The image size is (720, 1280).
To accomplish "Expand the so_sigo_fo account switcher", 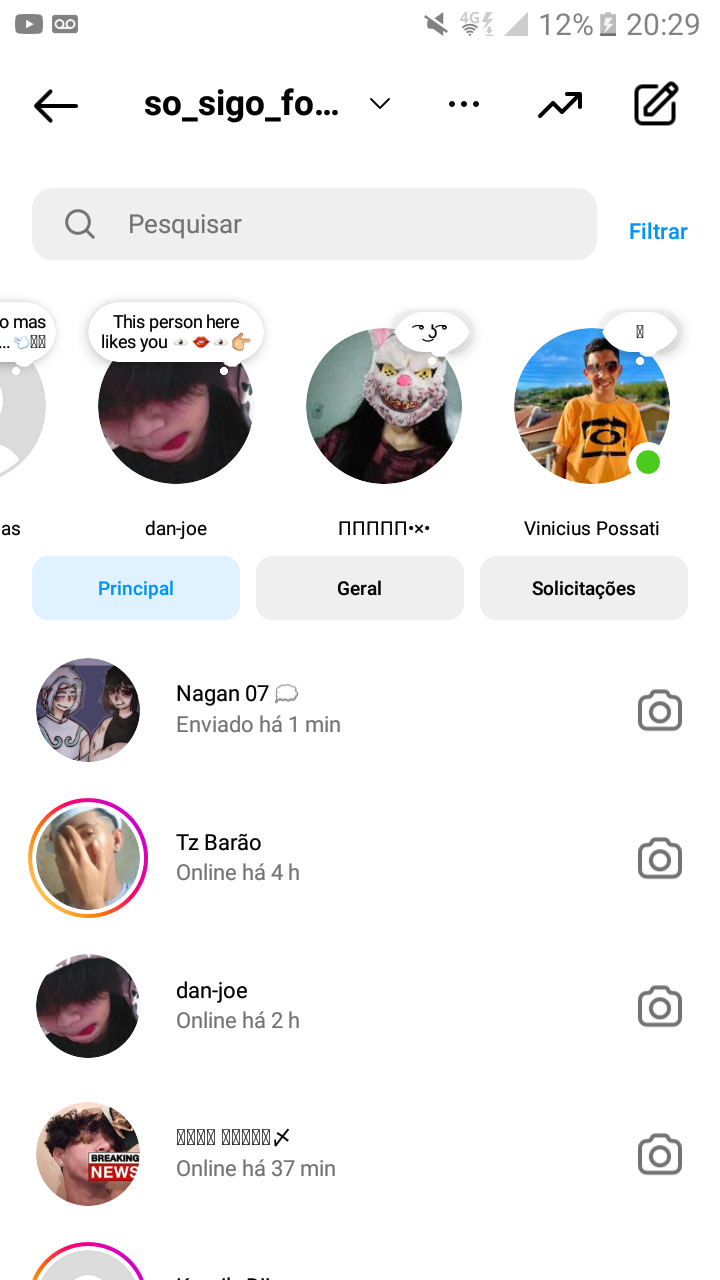I will point(379,104).
